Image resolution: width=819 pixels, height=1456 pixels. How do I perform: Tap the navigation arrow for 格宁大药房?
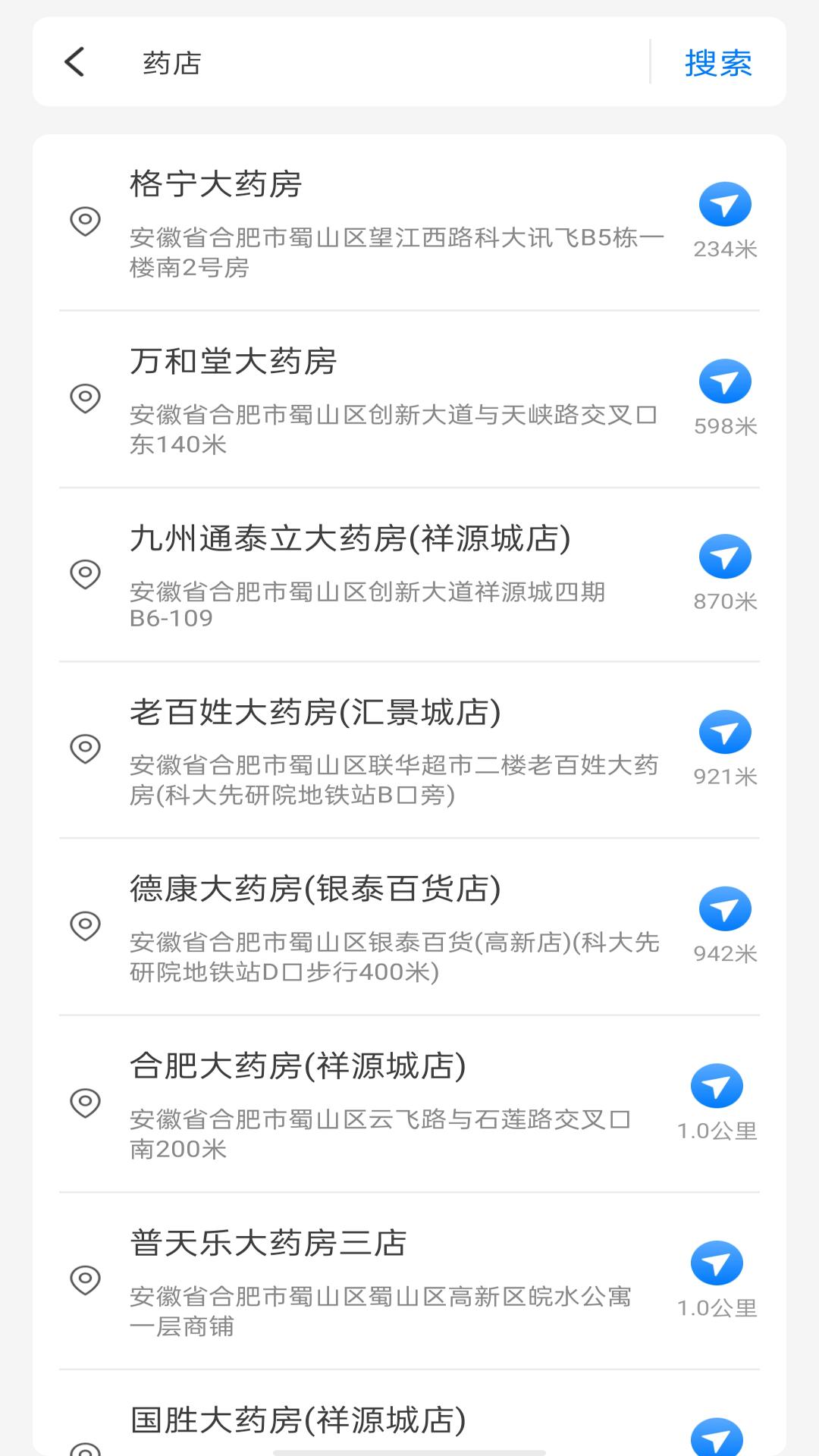pyautogui.click(x=725, y=203)
